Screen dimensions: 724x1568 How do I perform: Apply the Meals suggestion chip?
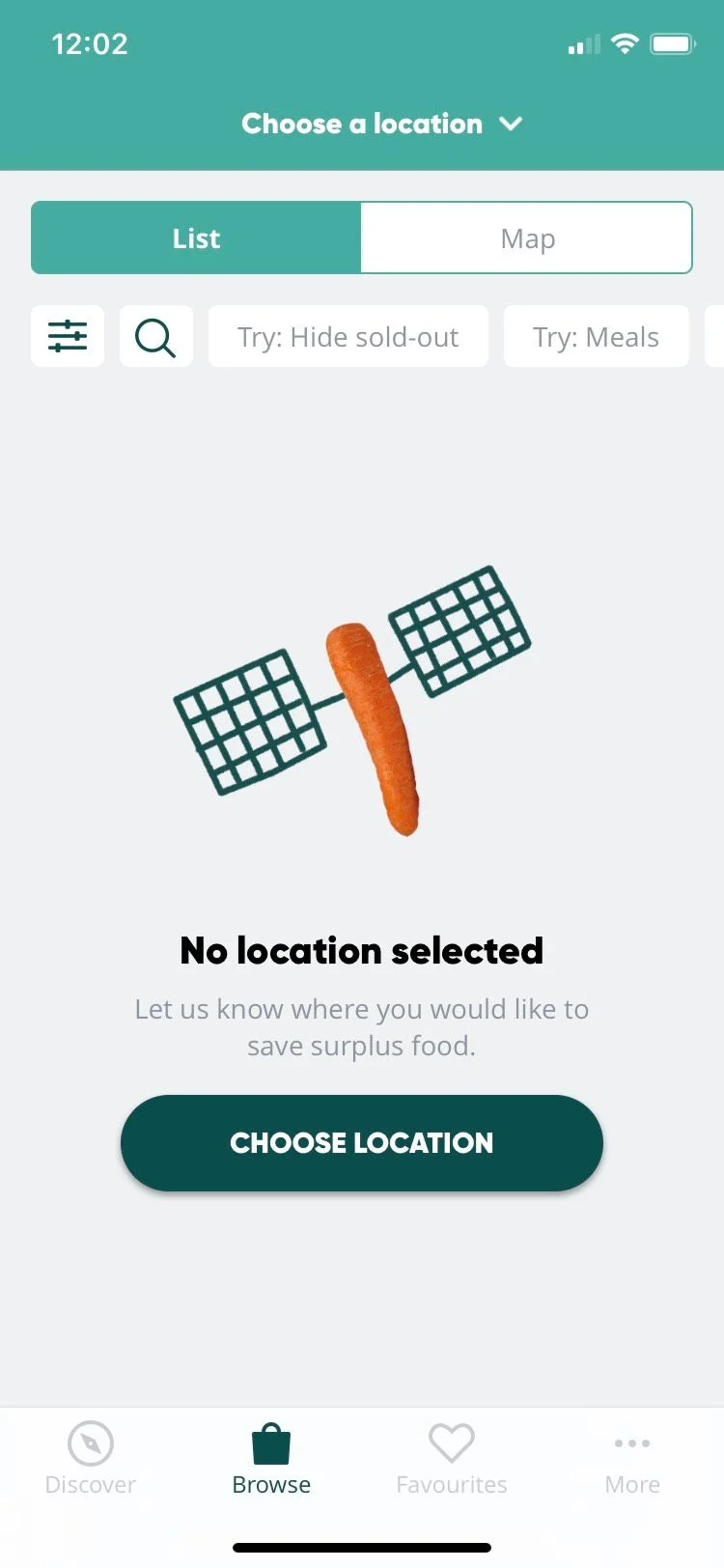(596, 337)
